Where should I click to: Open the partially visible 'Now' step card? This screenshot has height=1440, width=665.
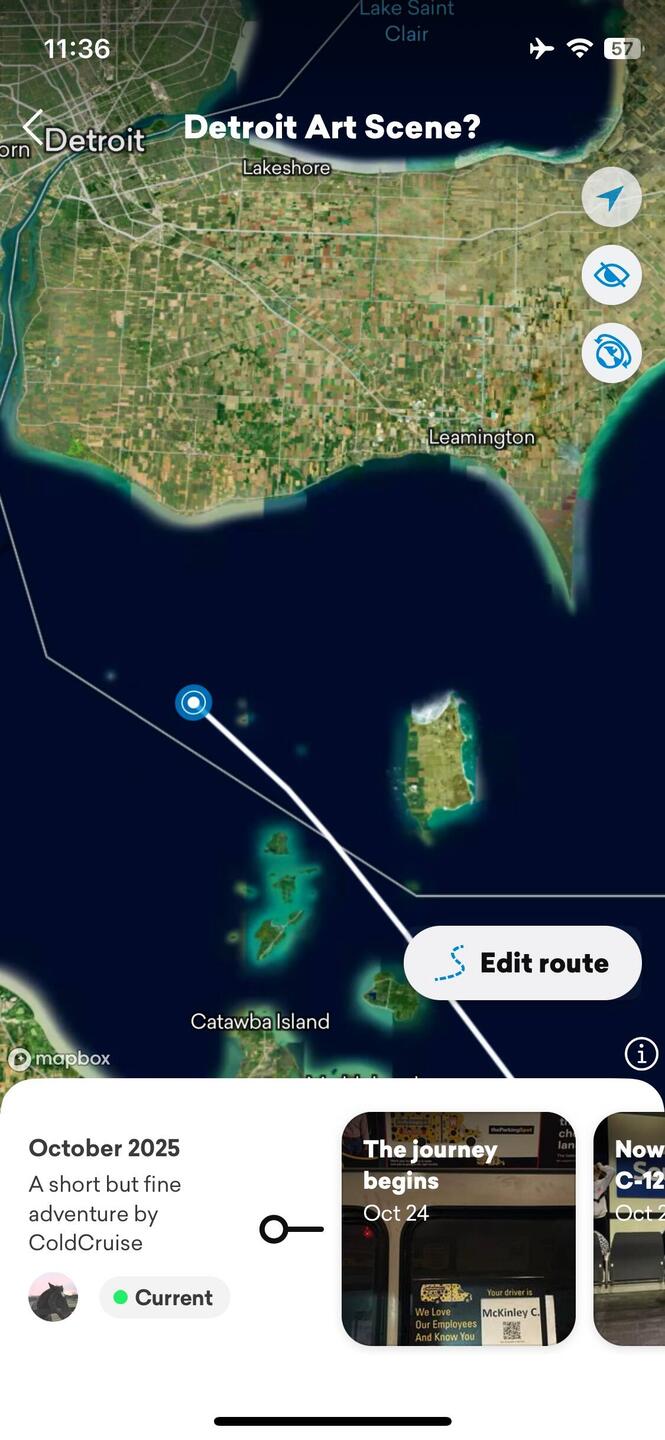(632, 1228)
